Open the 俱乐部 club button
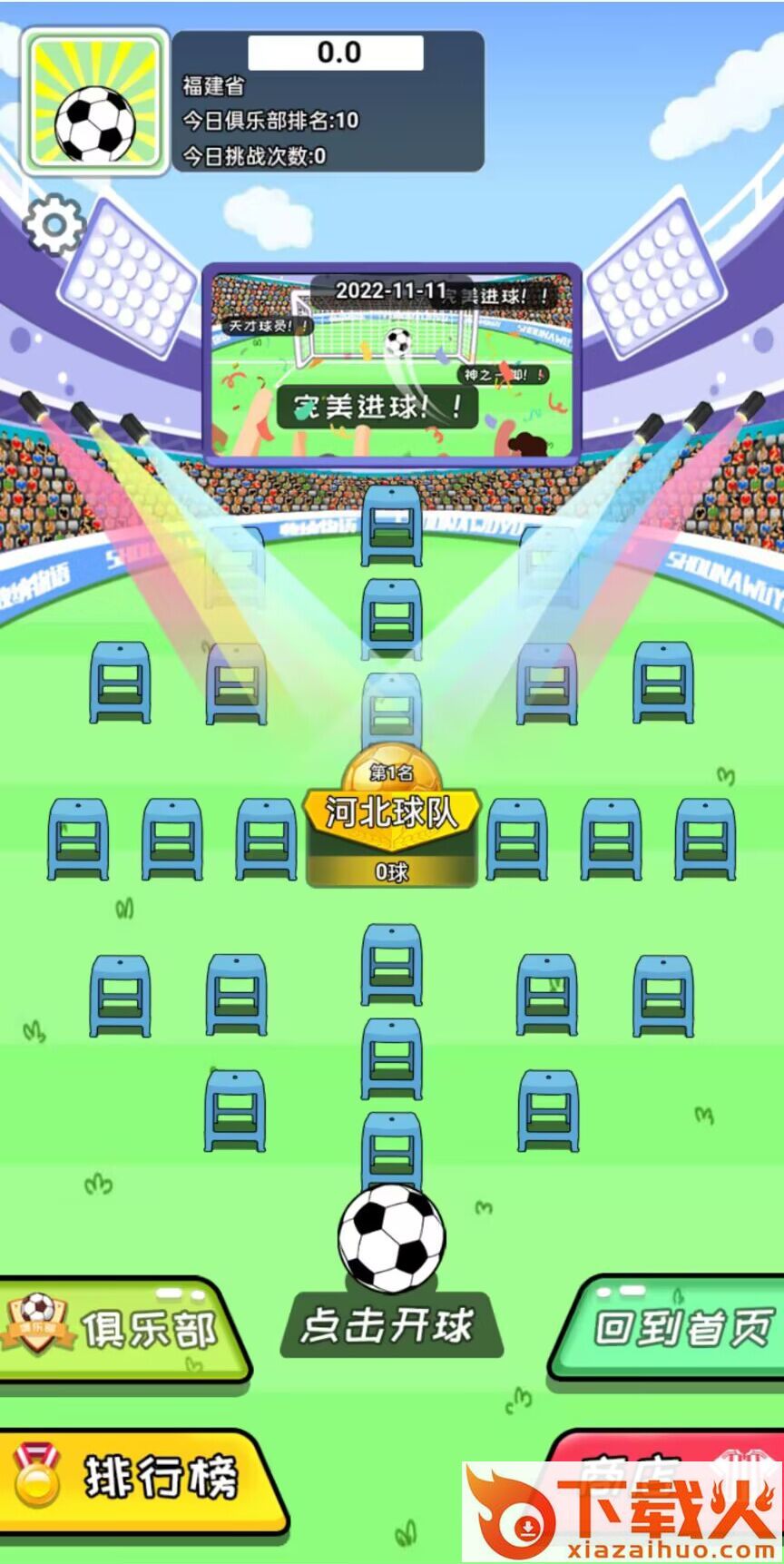Image resolution: width=784 pixels, height=1564 pixels. [123, 1330]
